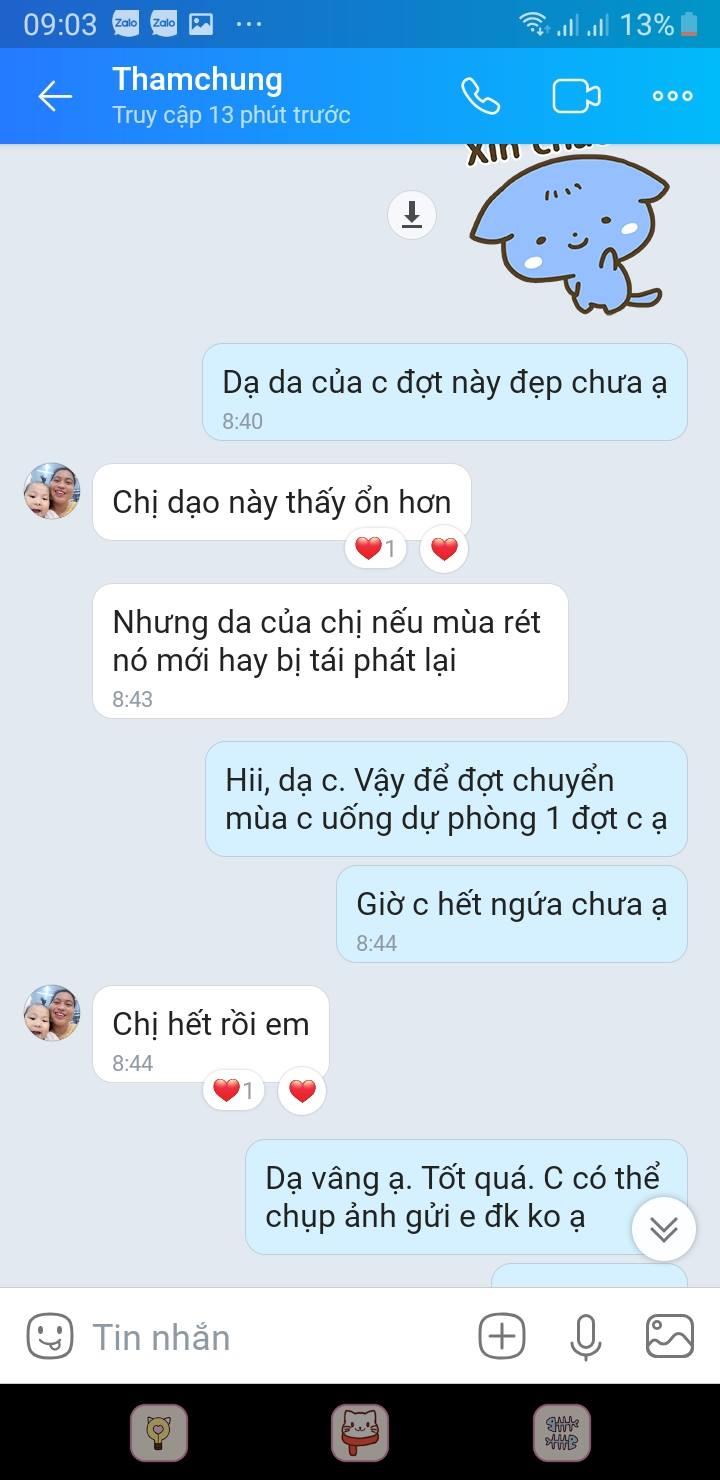Go back from Thamchung chat
This screenshot has height=1480, width=720.
click(x=54, y=96)
